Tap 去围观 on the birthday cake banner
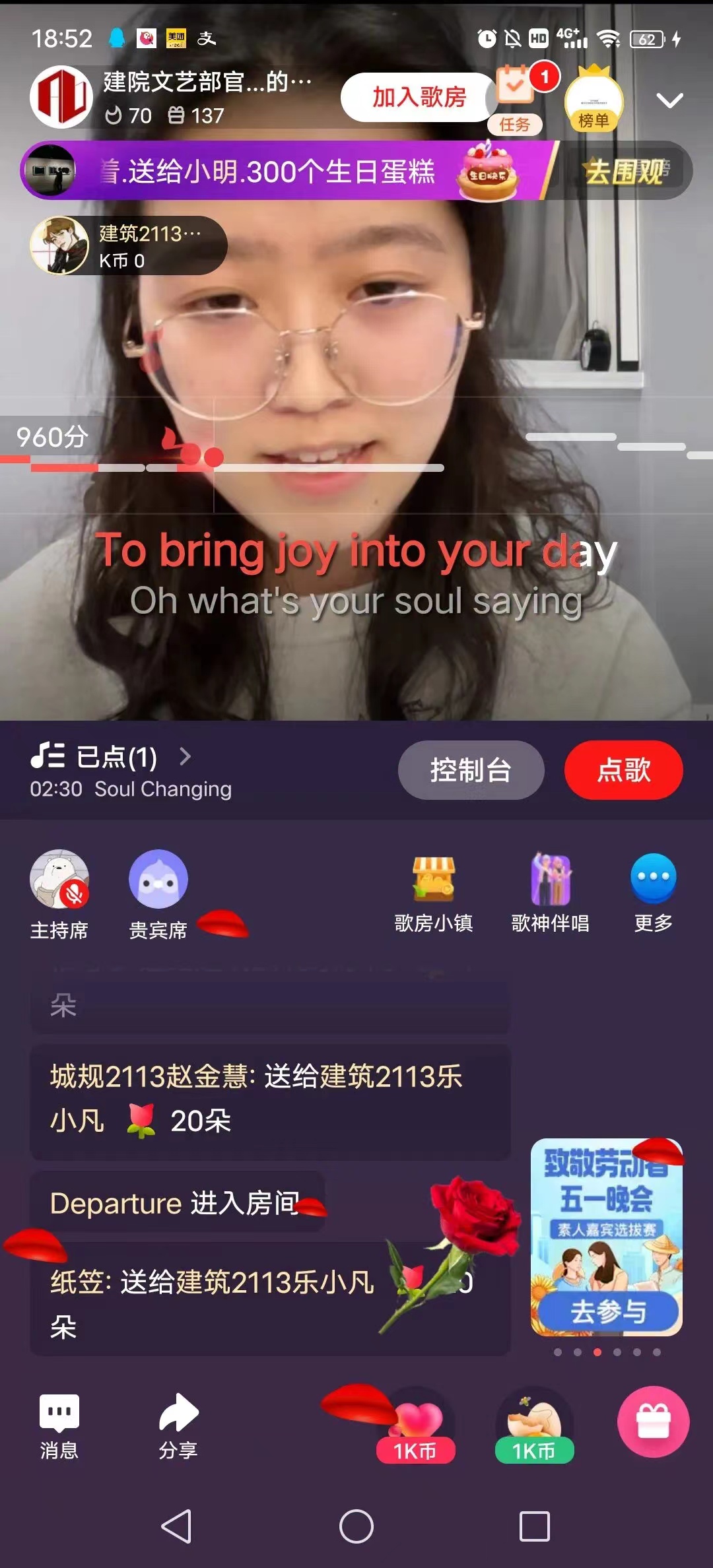This screenshot has width=713, height=1568. coord(624,172)
